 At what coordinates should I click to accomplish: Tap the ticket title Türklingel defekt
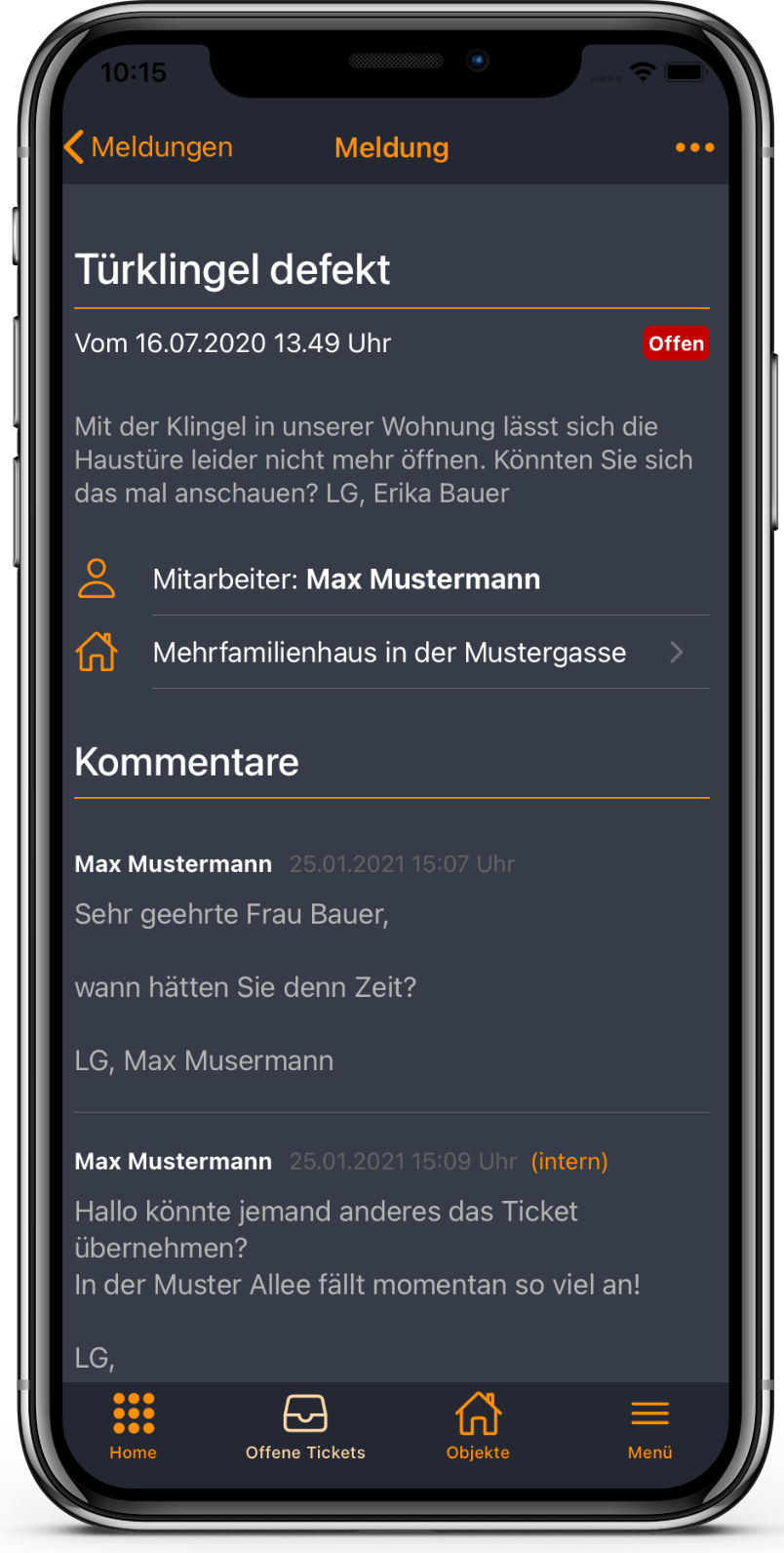[x=232, y=269]
